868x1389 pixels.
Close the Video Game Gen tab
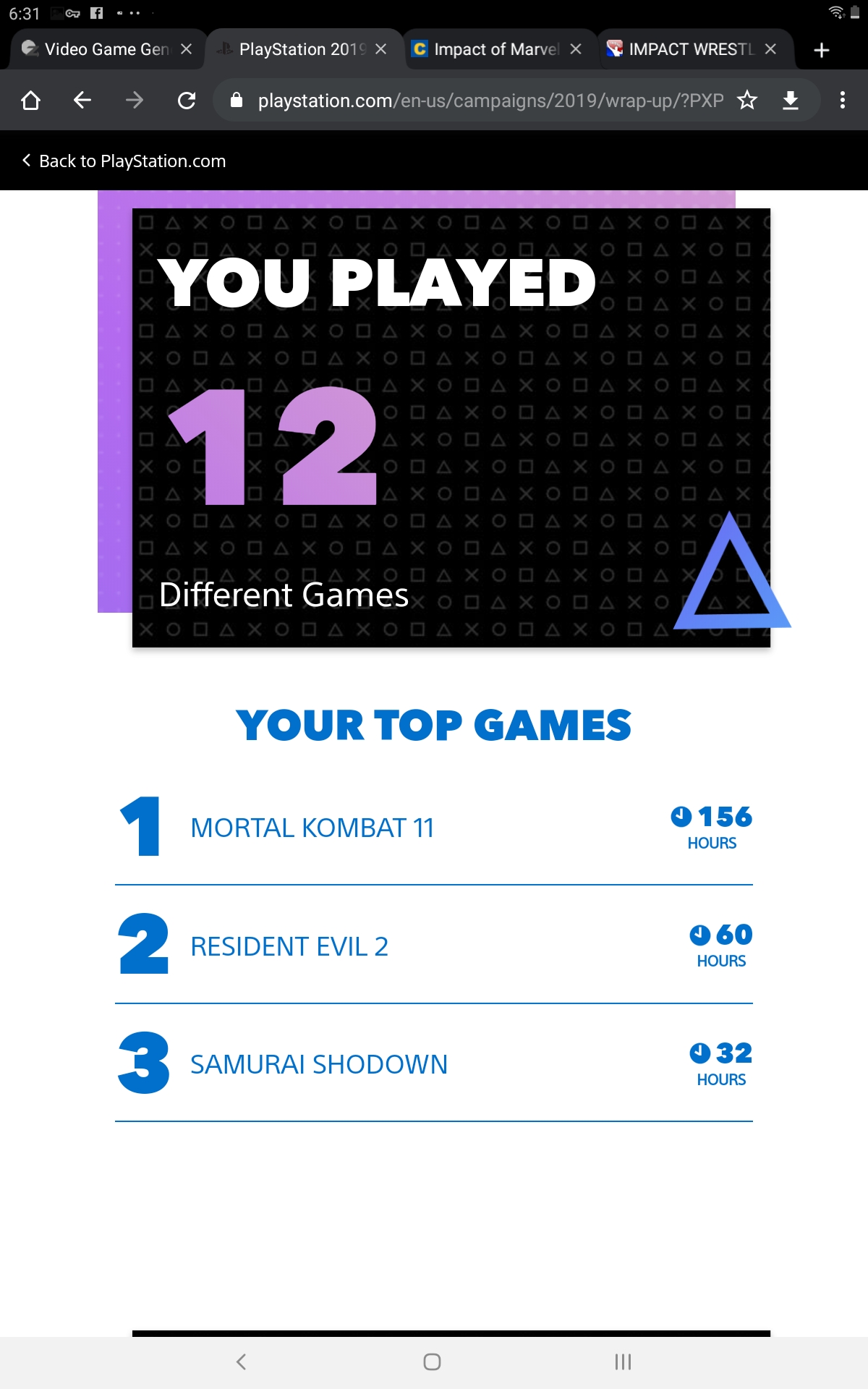[x=186, y=49]
